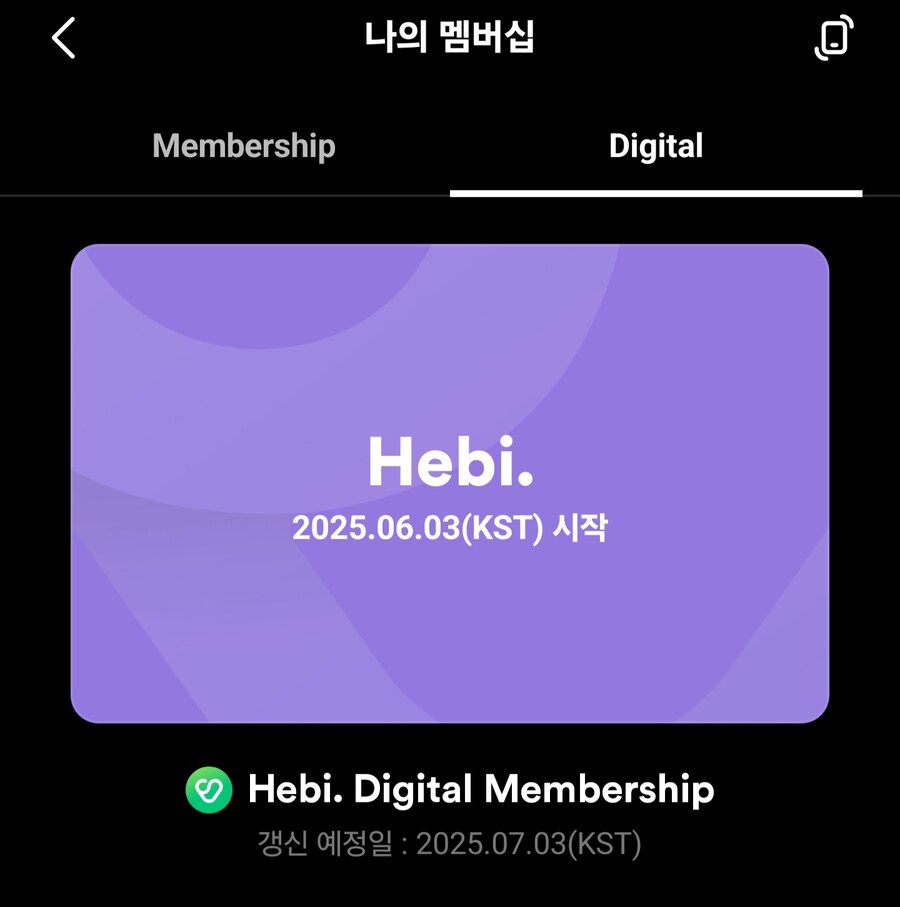The width and height of the screenshot is (900, 907).
Task: Select the Digital tab
Action: point(656,146)
